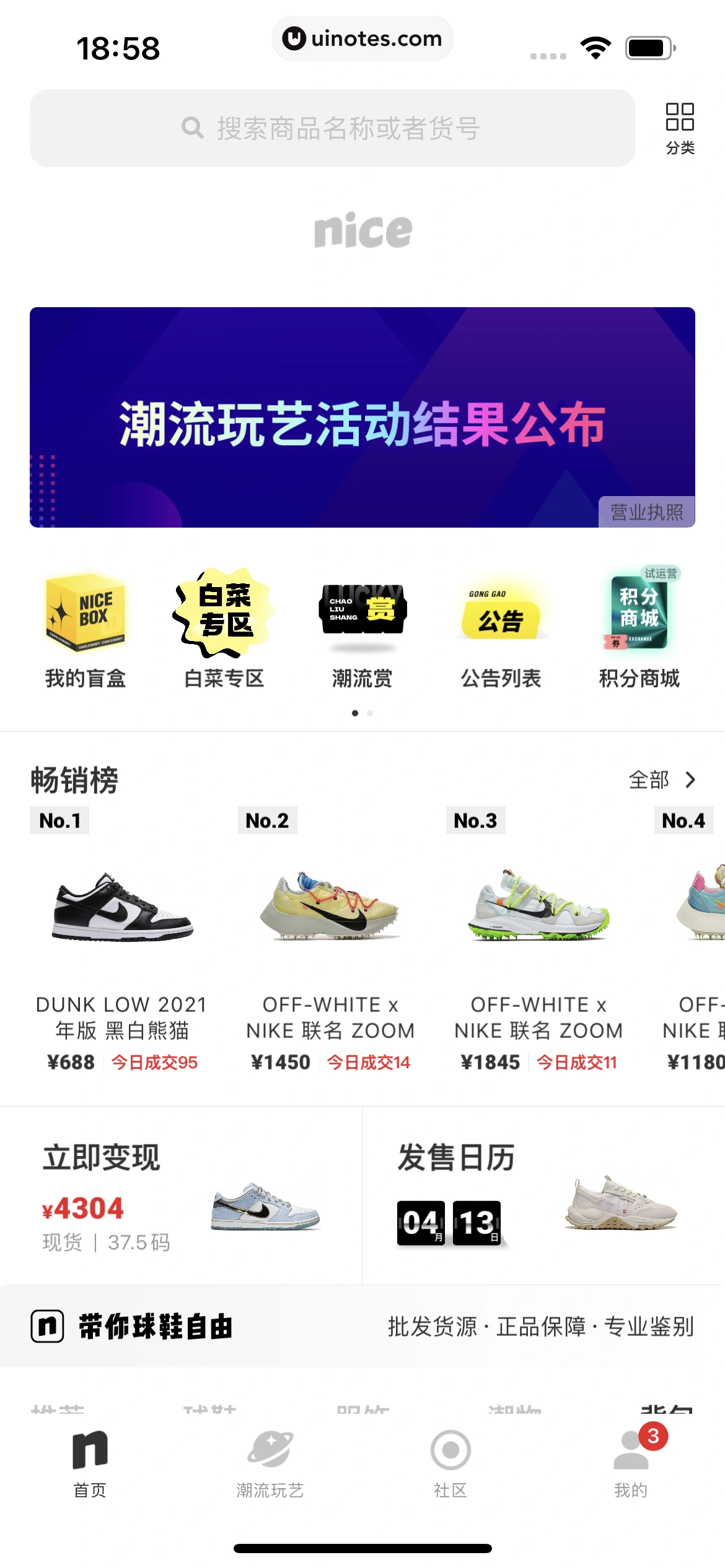Open the 立即变现 sell-now card
Image resolution: width=725 pixels, height=1568 pixels.
181,1196
